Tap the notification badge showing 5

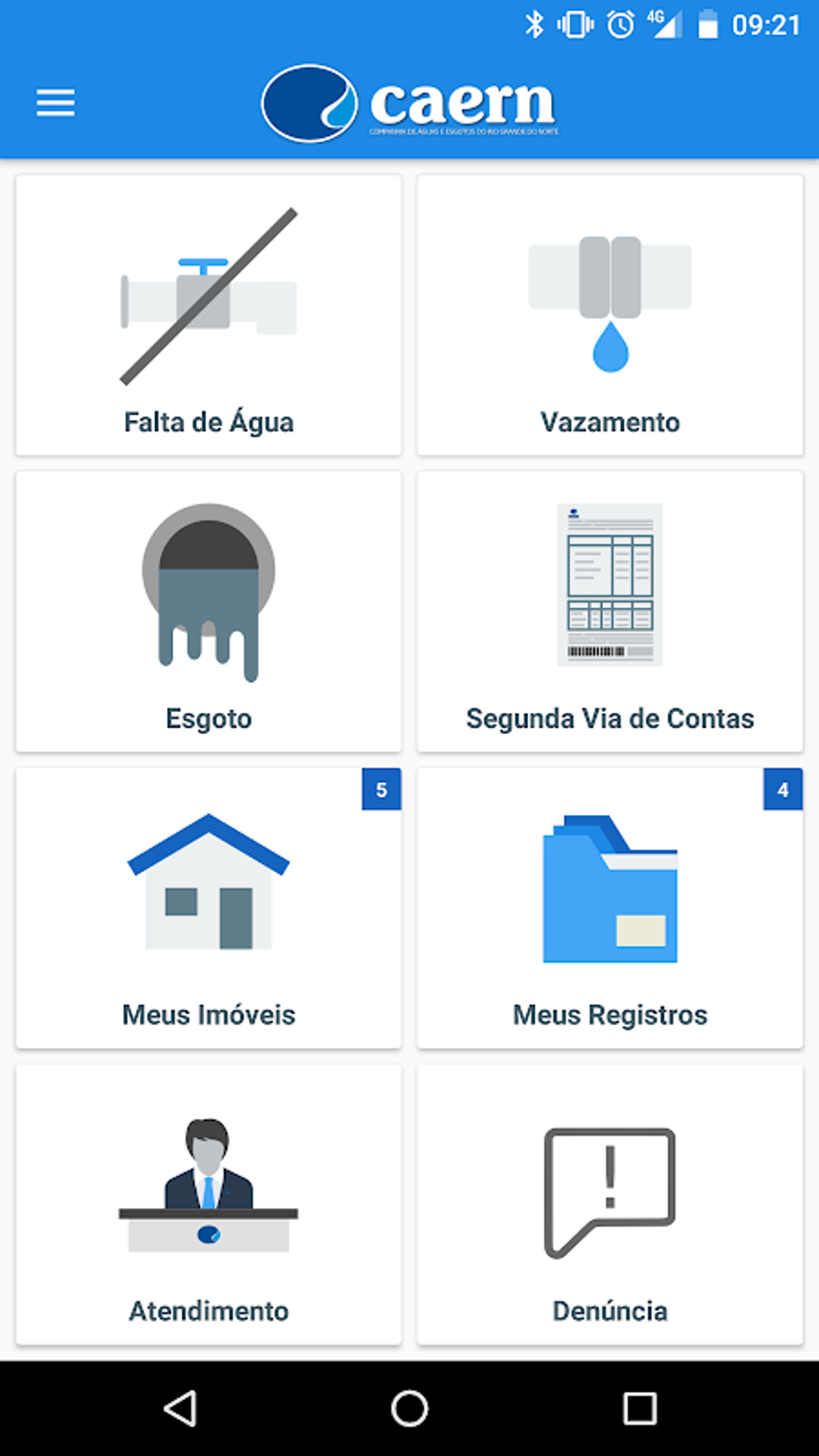[x=381, y=789]
